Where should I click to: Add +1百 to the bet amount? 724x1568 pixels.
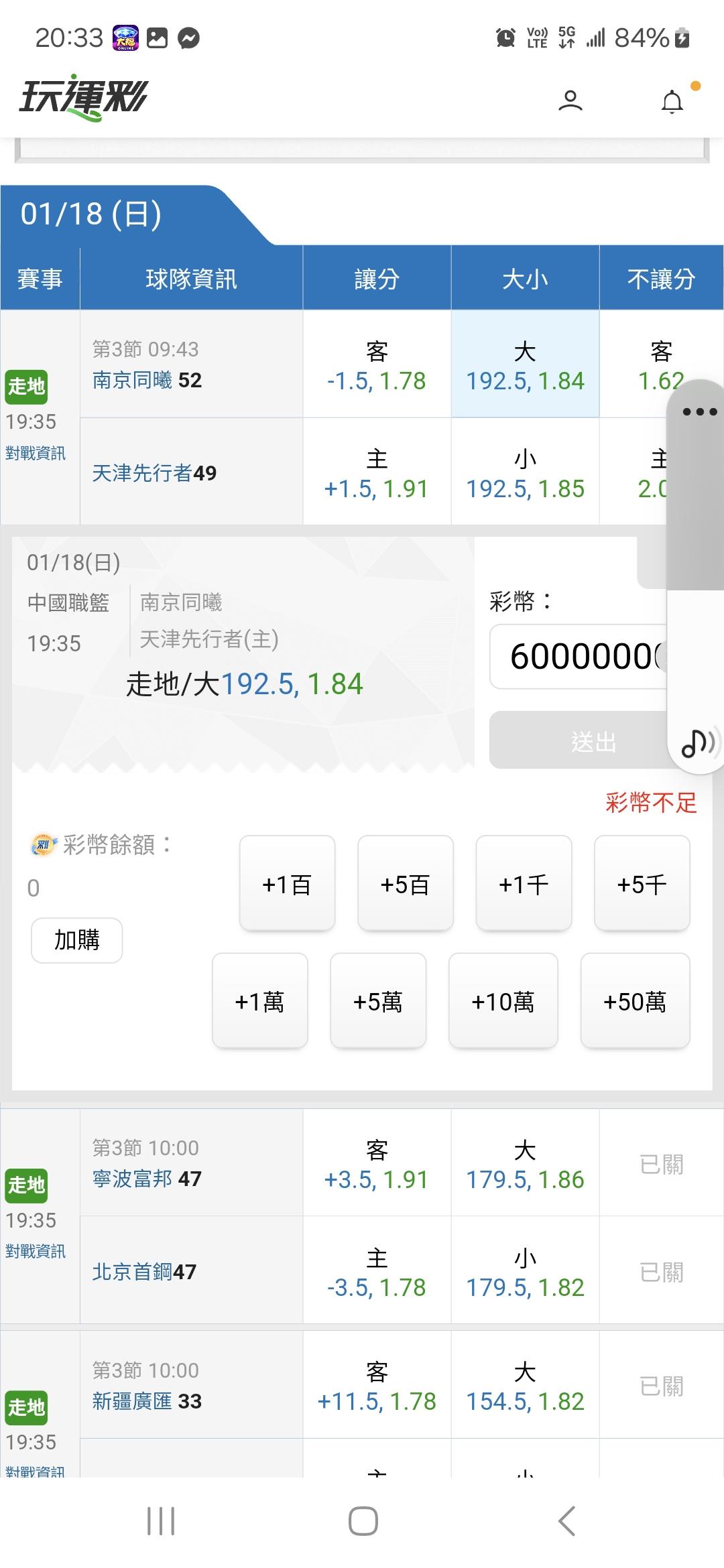tap(287, 884)
